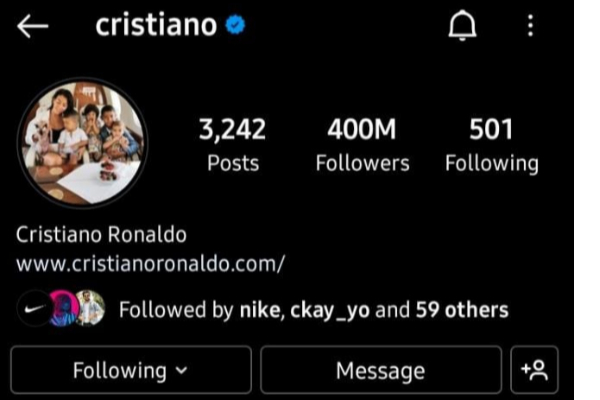Visit the www.cristianoronaldo.com link

pos(150,265)
